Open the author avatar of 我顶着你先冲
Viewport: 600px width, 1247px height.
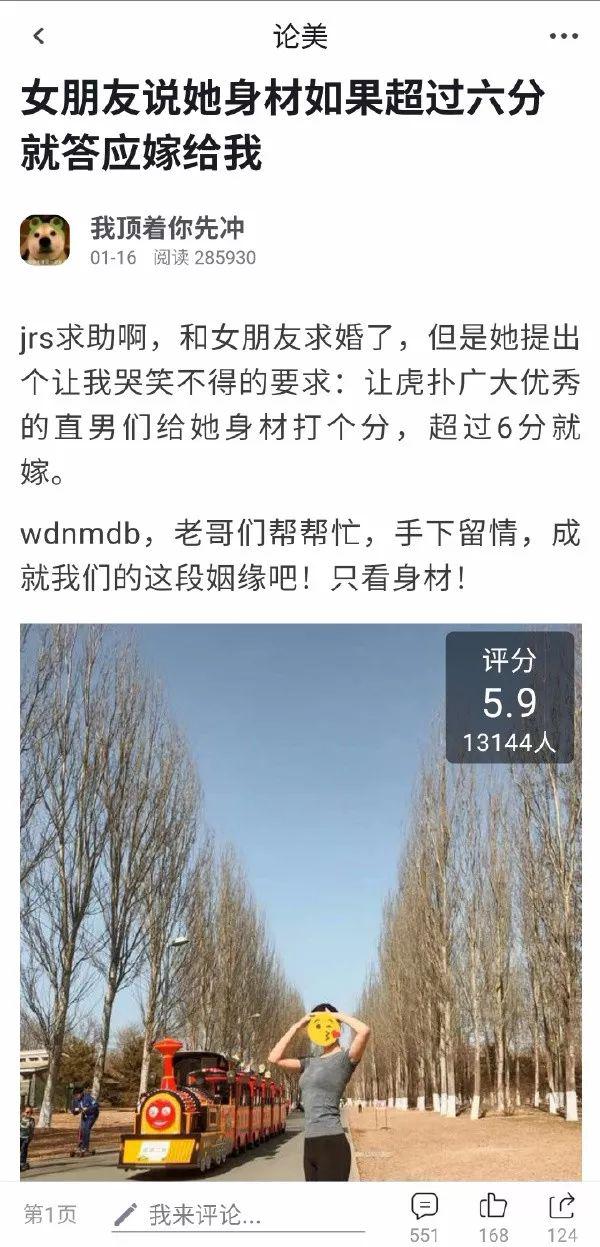45,240
